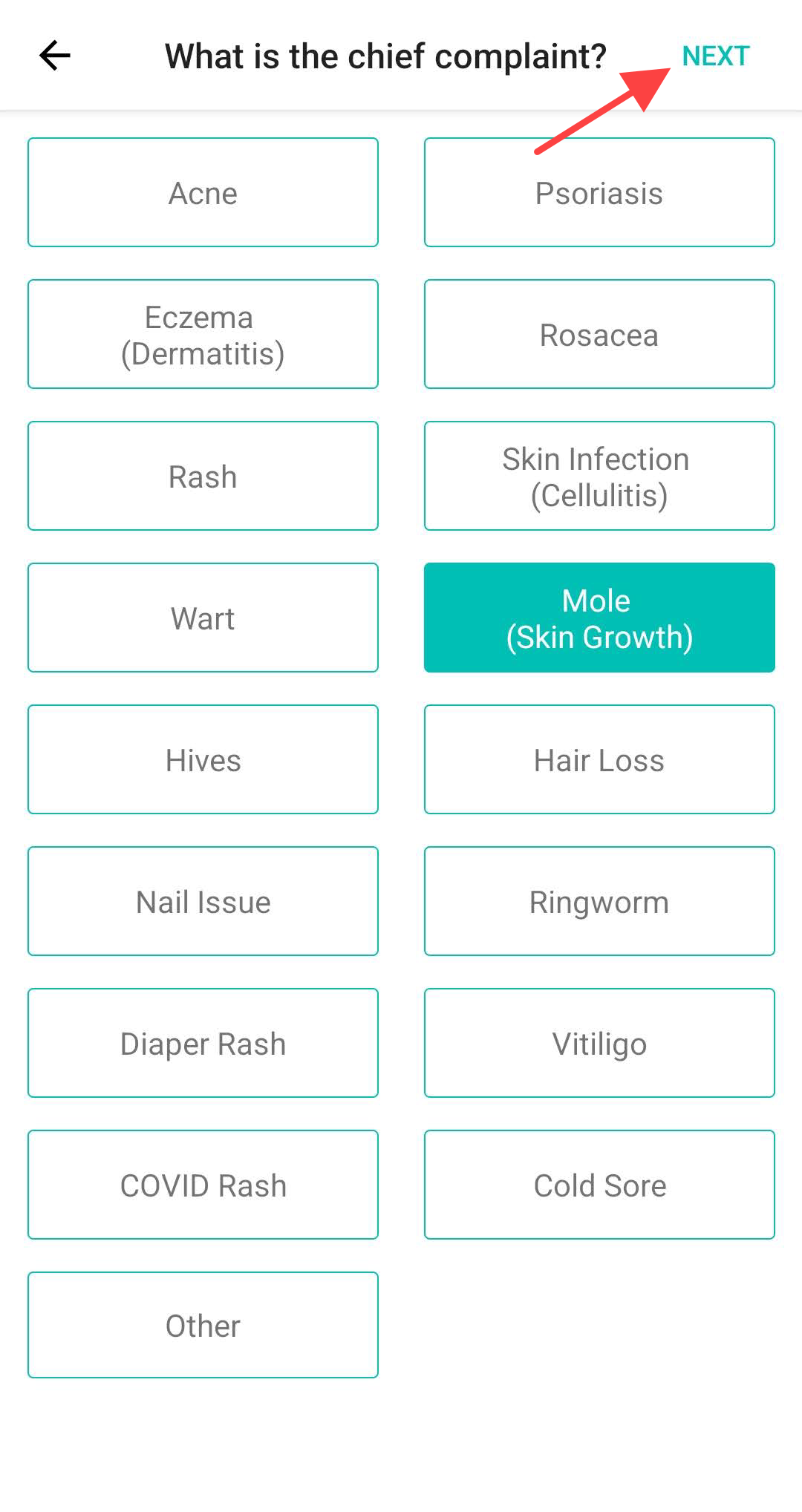Select Eczema (Dermatitis)
Viewport: 802px width, 1512px height.
coord(203,335)
